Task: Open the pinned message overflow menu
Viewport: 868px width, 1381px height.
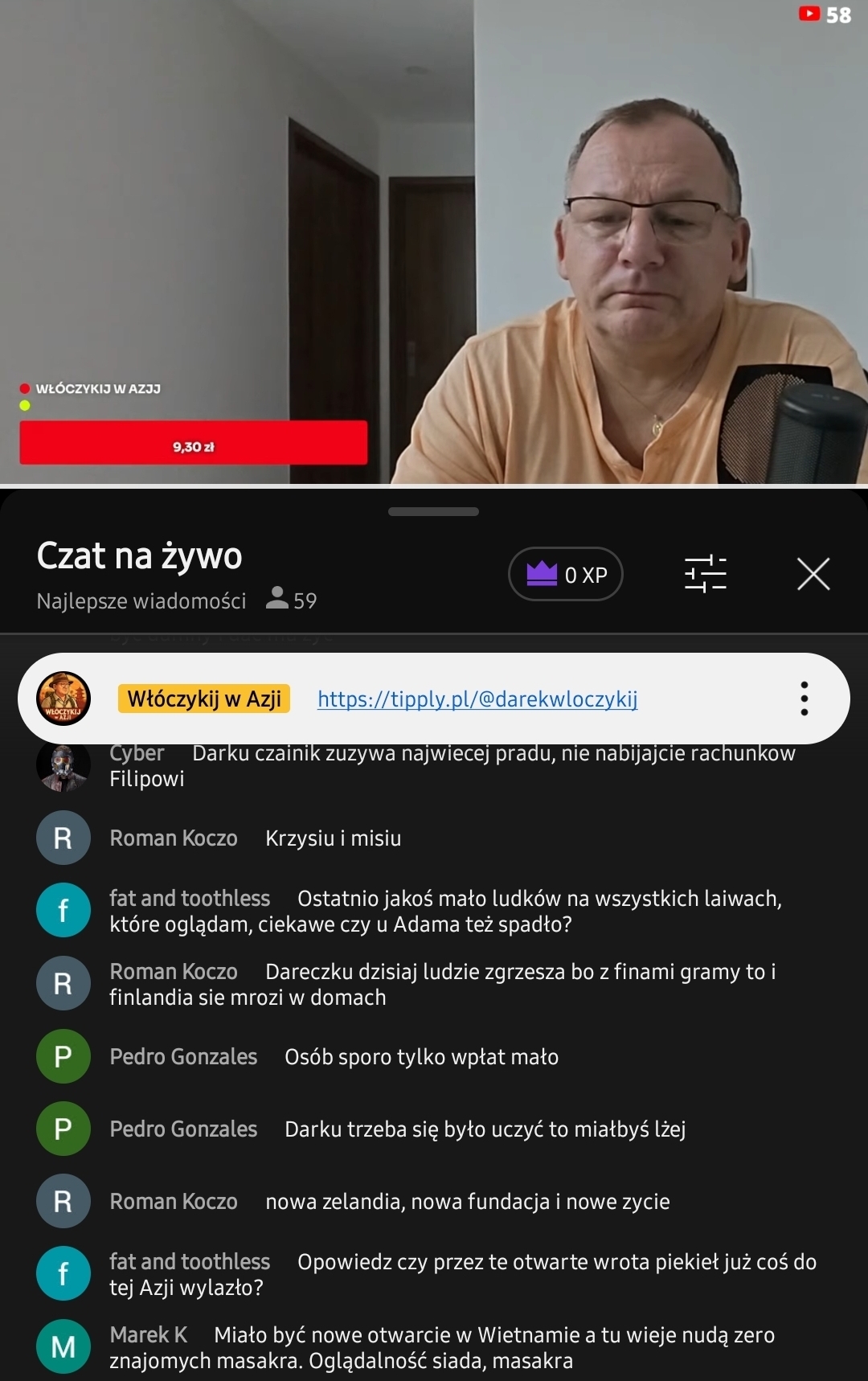Action: 804,699
